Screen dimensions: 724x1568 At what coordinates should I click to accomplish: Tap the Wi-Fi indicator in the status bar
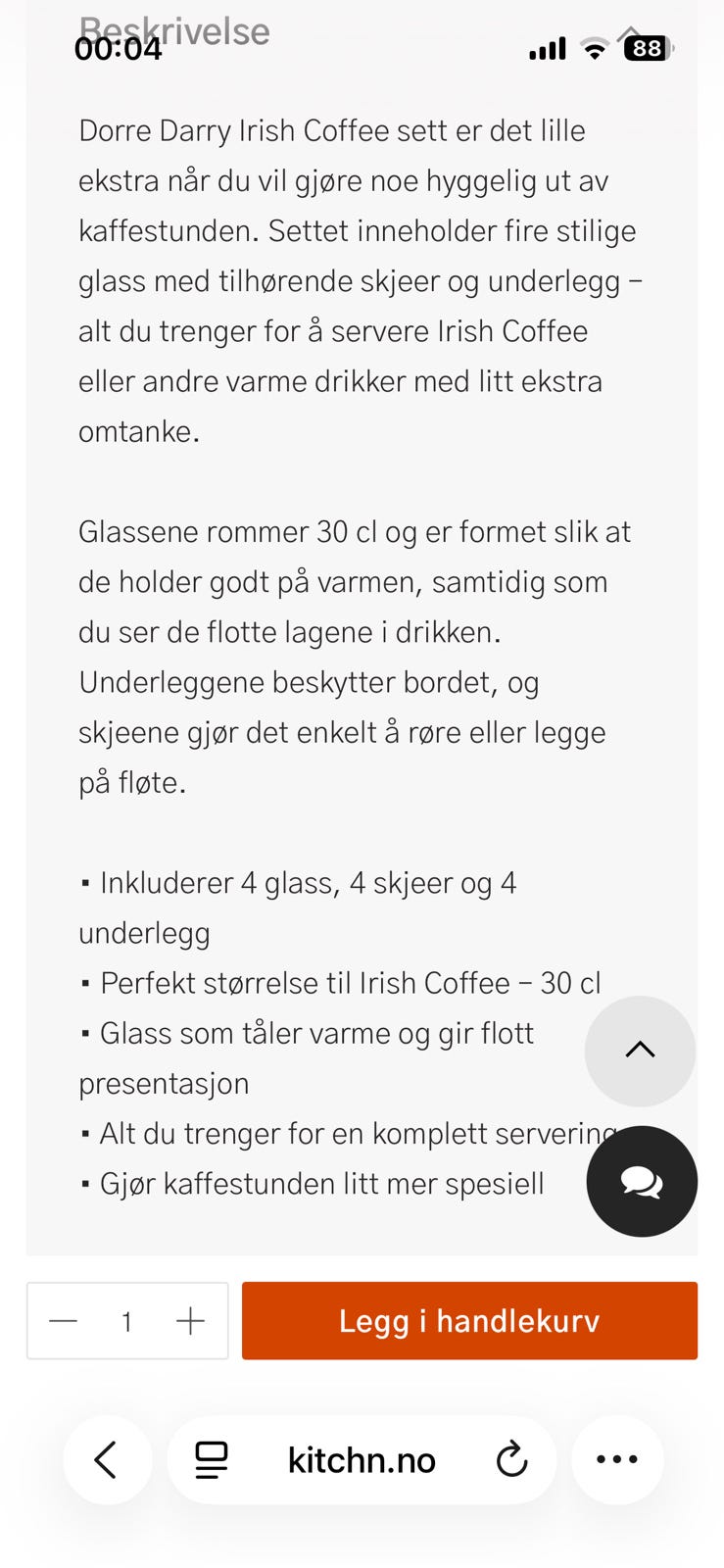pos(593,49)
